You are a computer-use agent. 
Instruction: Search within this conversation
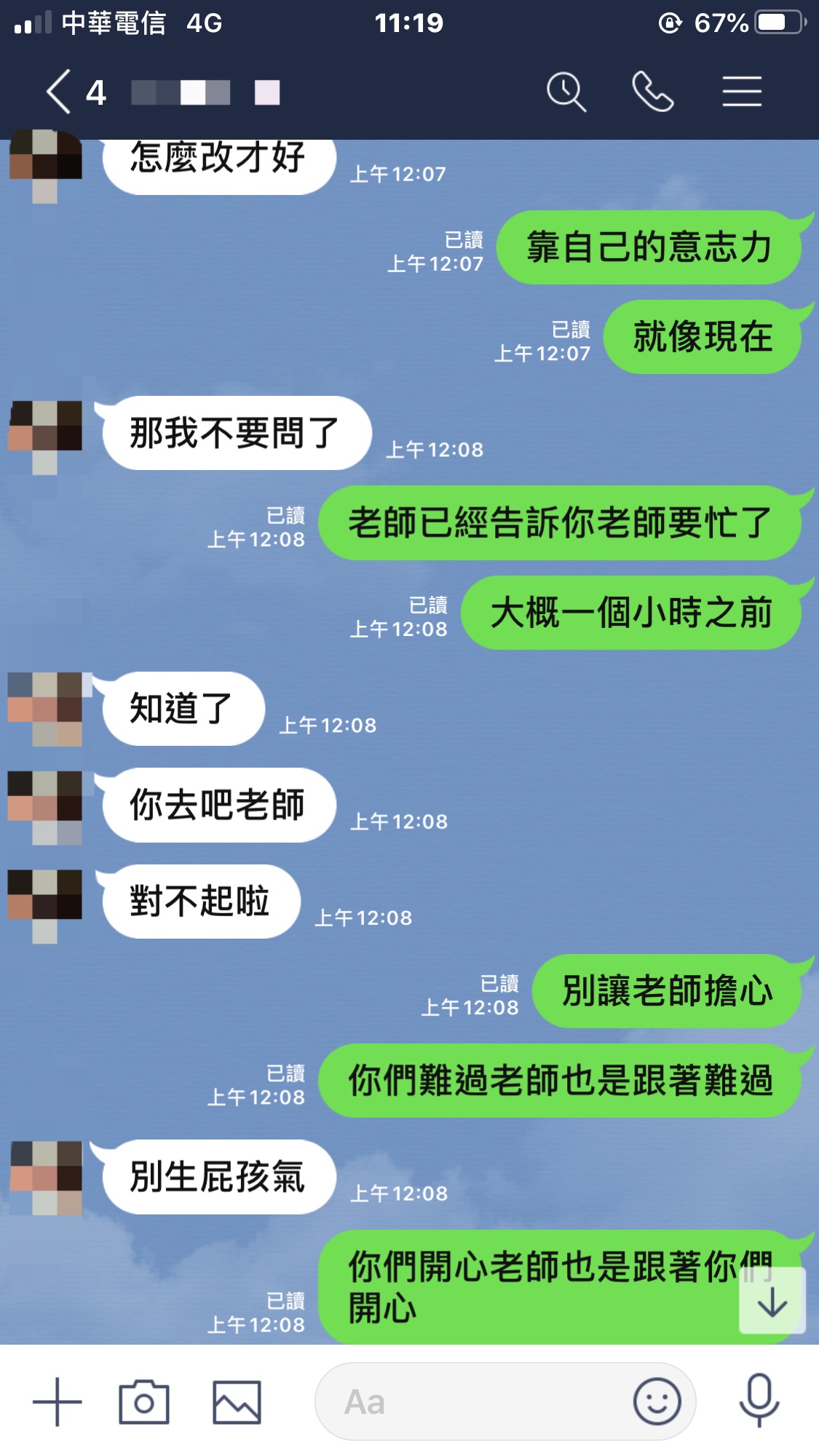pos(566,92)
